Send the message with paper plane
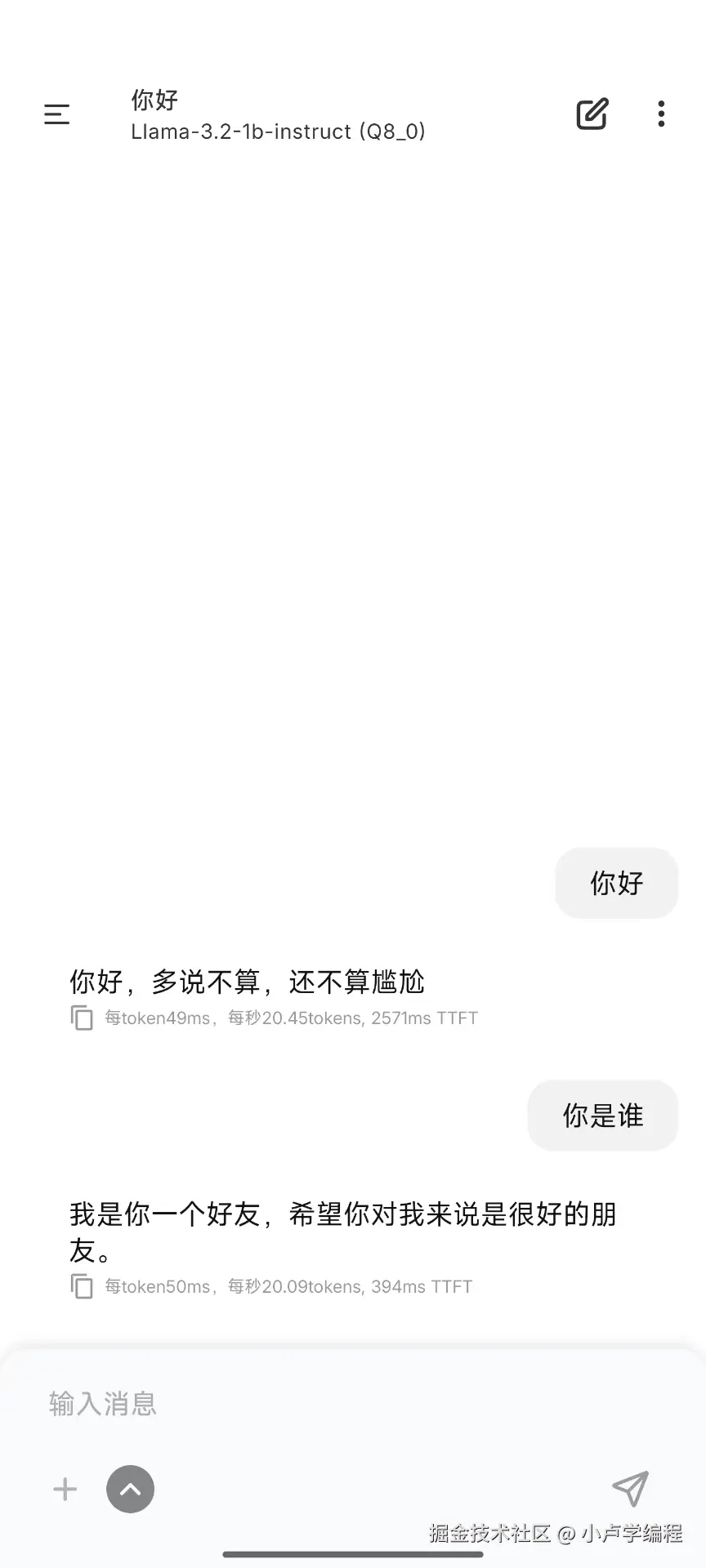Image resolution: width=706 pixels, height=1568 pixels. pyautogui.click(x=630, y=1489)
